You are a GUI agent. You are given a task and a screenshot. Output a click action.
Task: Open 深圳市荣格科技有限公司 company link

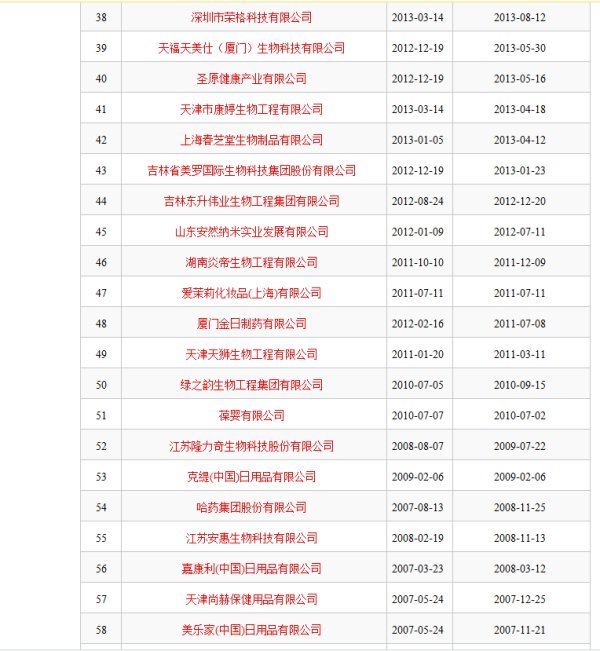pos(251,17)
